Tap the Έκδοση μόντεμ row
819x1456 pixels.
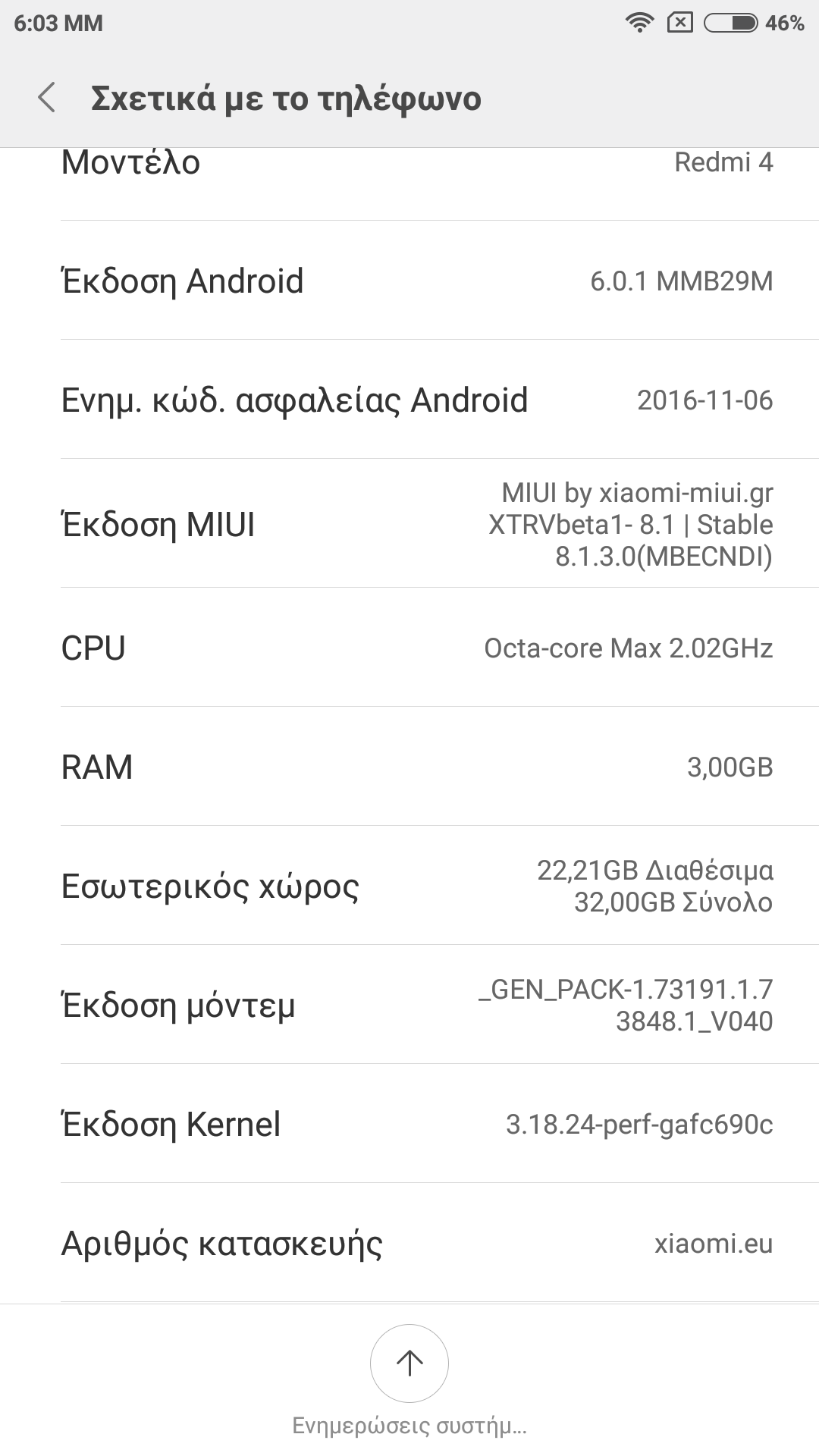(409, 1005)
